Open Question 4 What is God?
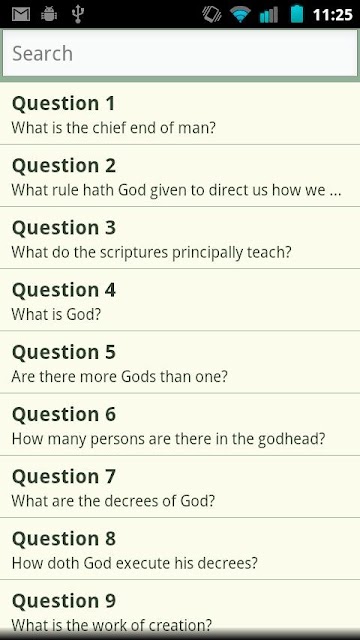This screenshot has width=360, height=640. [180, 300]
